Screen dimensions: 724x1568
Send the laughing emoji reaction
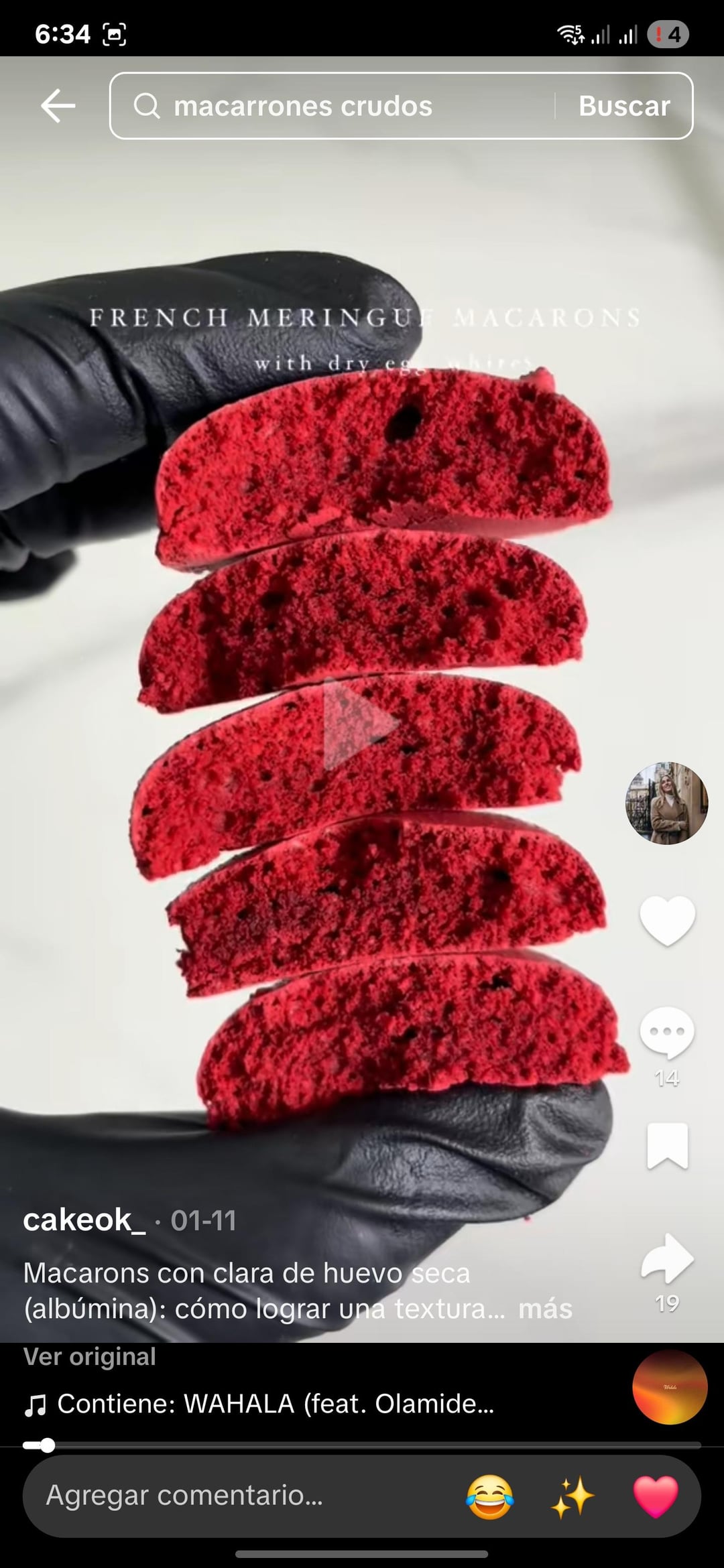pos(490,1496)
